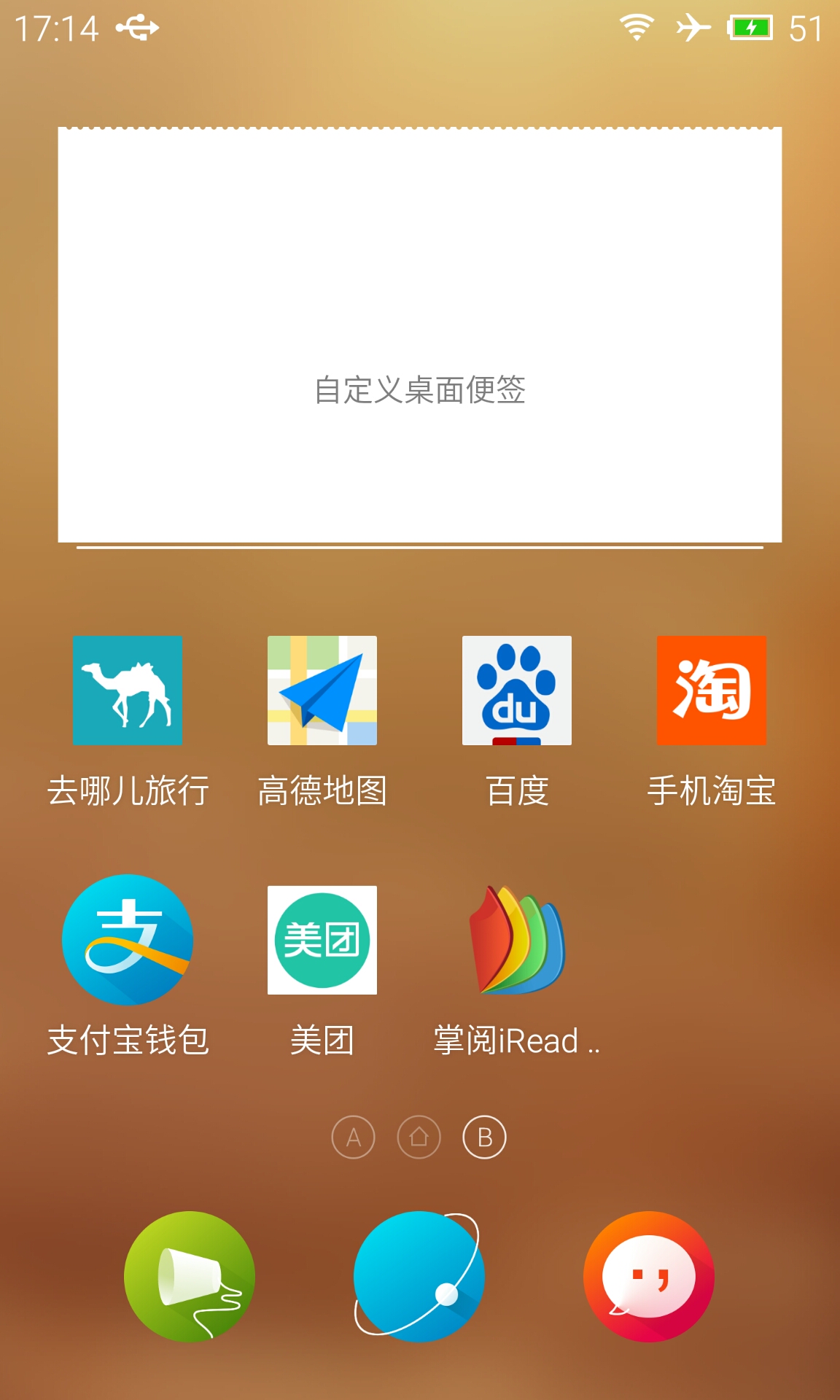
Task: Open the red messaging dock app
Action: tap(649, 1277)
